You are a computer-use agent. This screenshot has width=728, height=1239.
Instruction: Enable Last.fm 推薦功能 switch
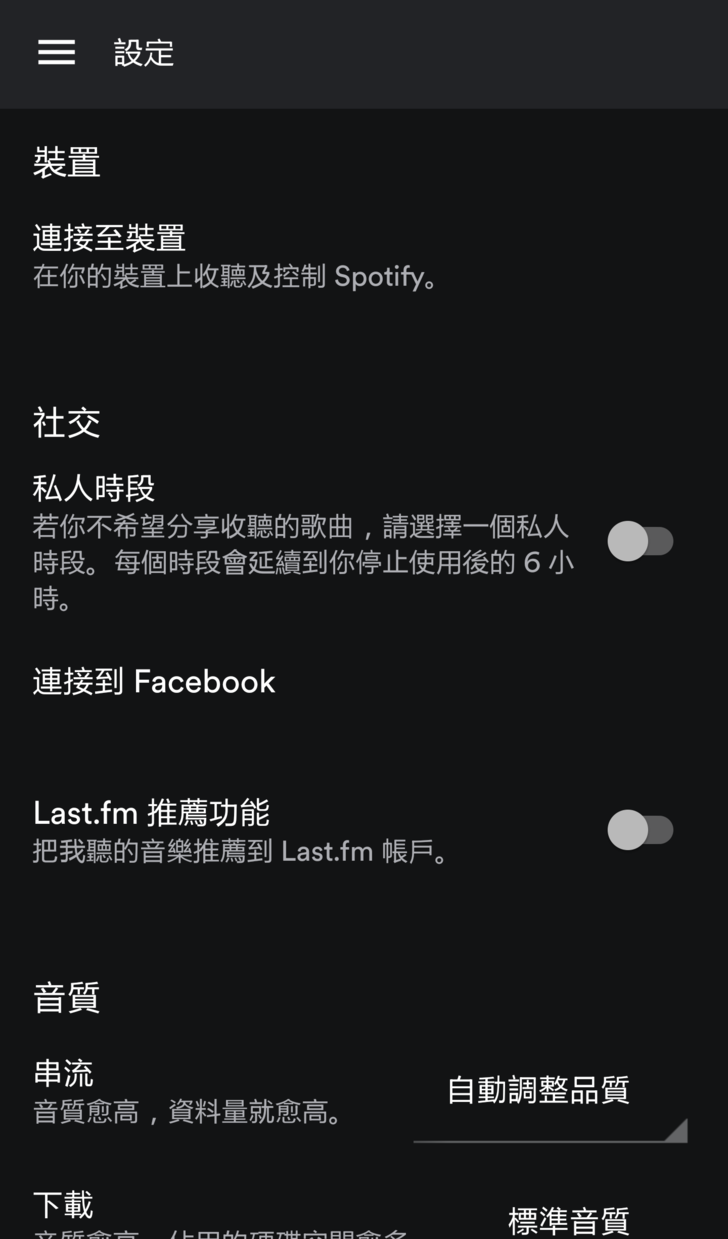[x=640, y=830]
